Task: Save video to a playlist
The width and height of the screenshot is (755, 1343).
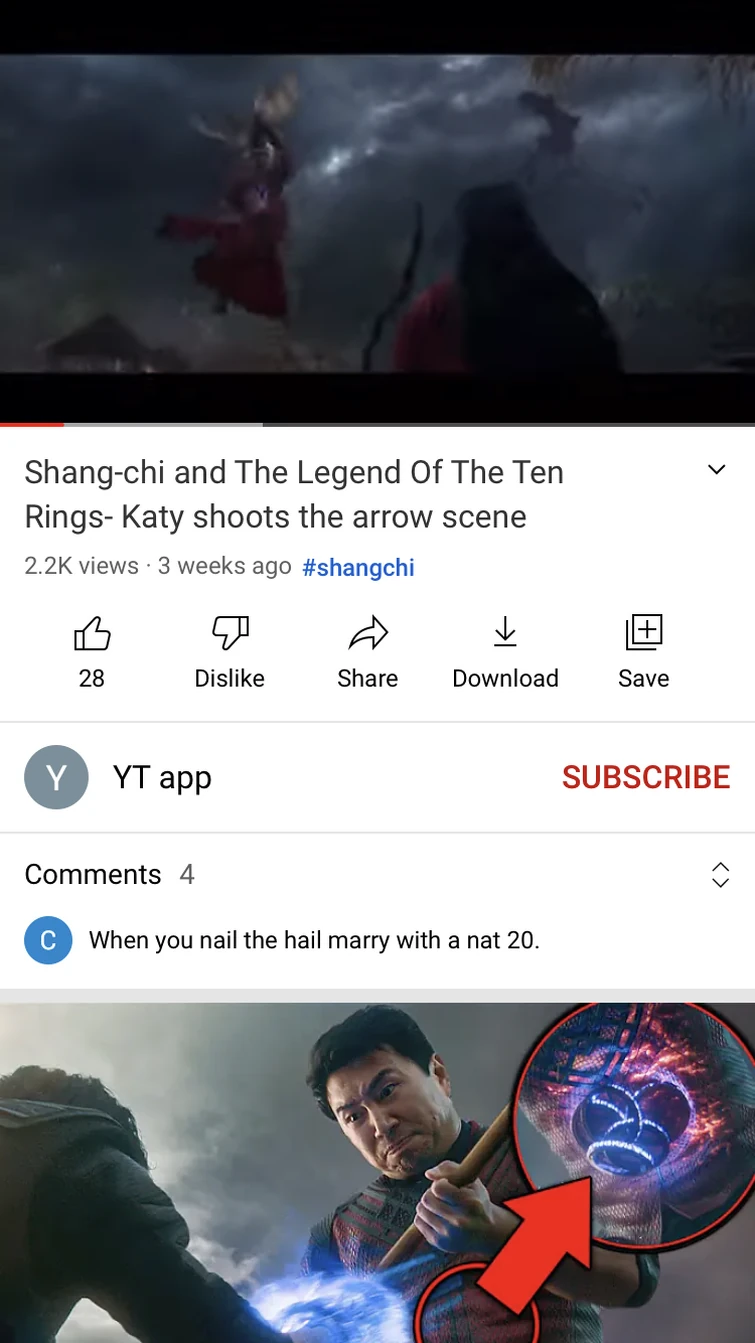Action: [643, 650]
